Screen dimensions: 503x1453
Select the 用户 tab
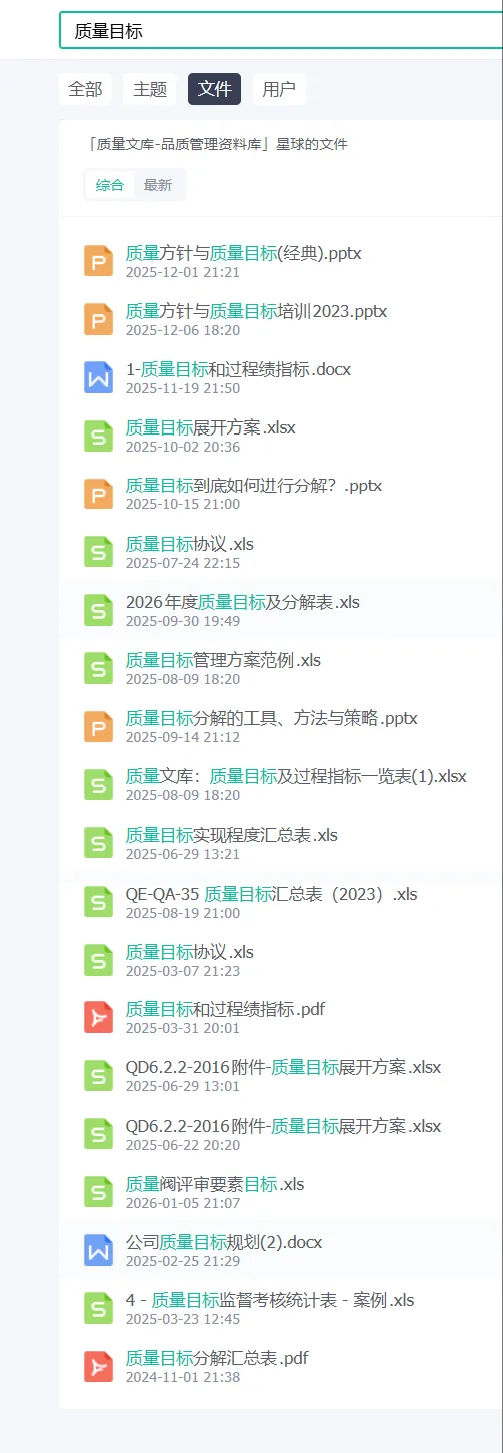pyautogui.click(x=279, y=89)
